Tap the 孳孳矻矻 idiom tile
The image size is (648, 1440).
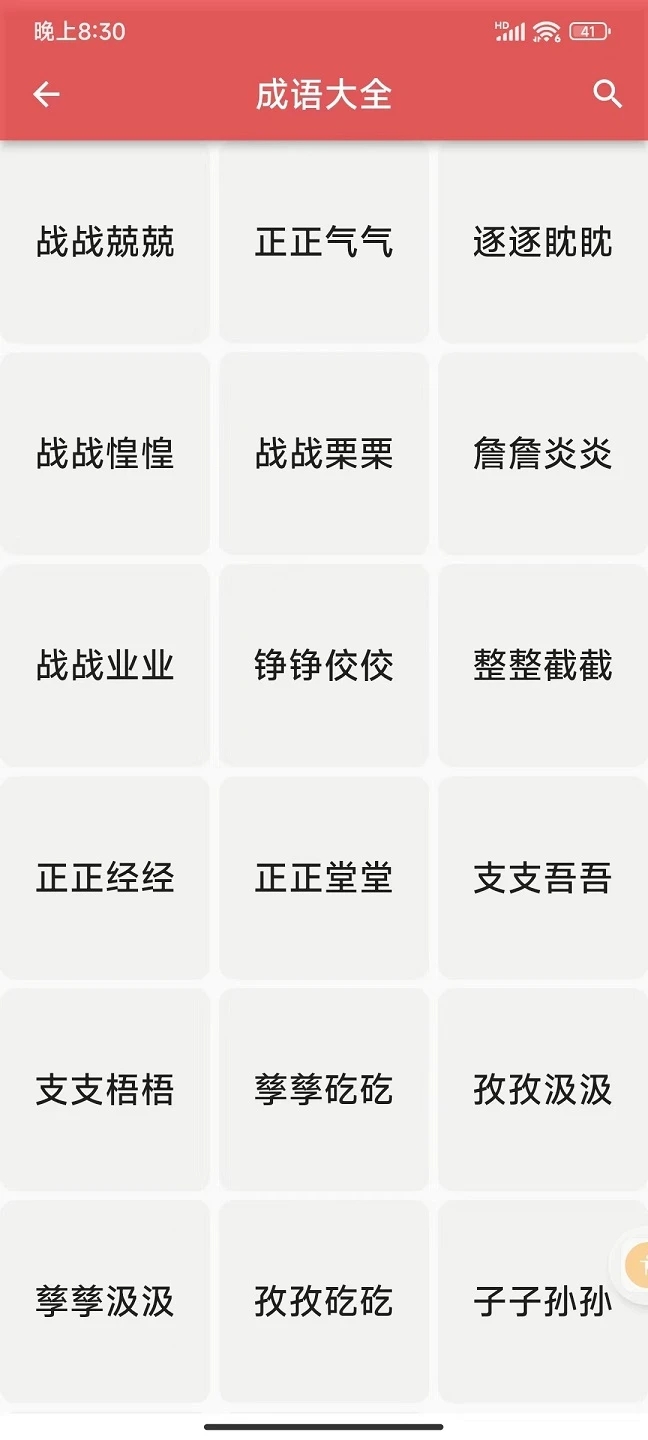[324, 1090]
